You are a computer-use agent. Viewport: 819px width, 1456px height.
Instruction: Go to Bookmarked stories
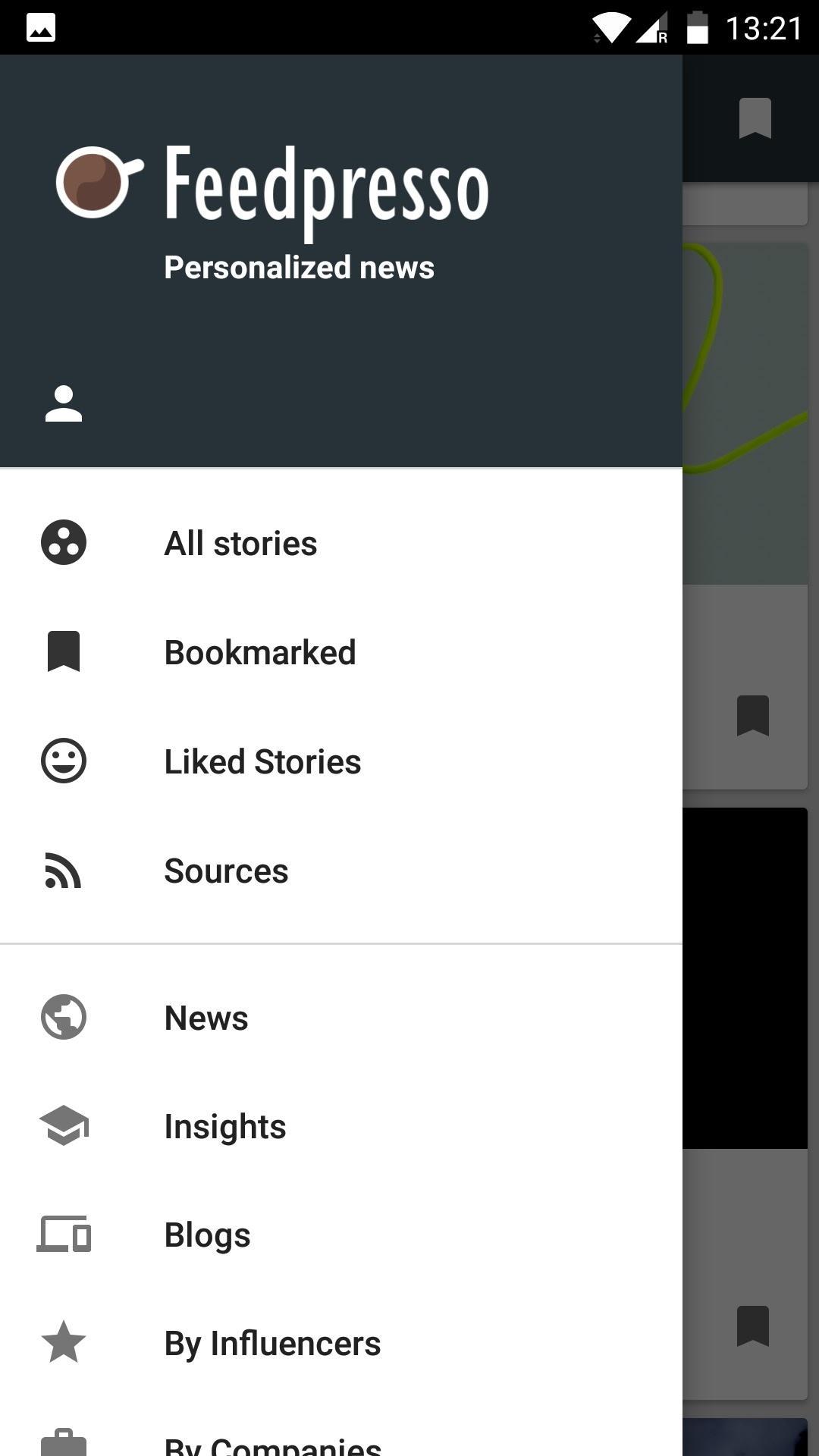pyautogui.click(x=259, y=652)
